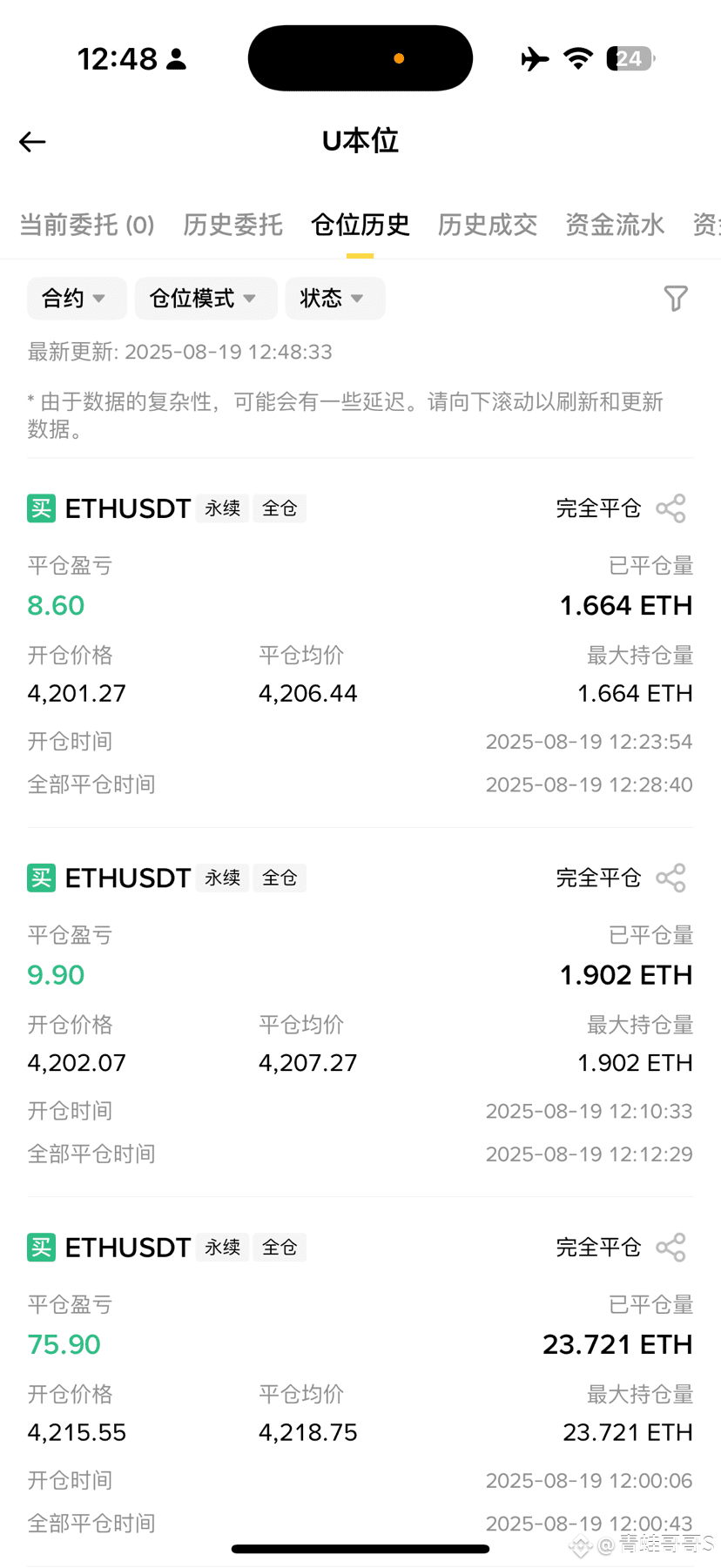This screenshot has height=1568, width=721.
Task: Open the filter funnel icon
Action: click(x=677, y=299)
